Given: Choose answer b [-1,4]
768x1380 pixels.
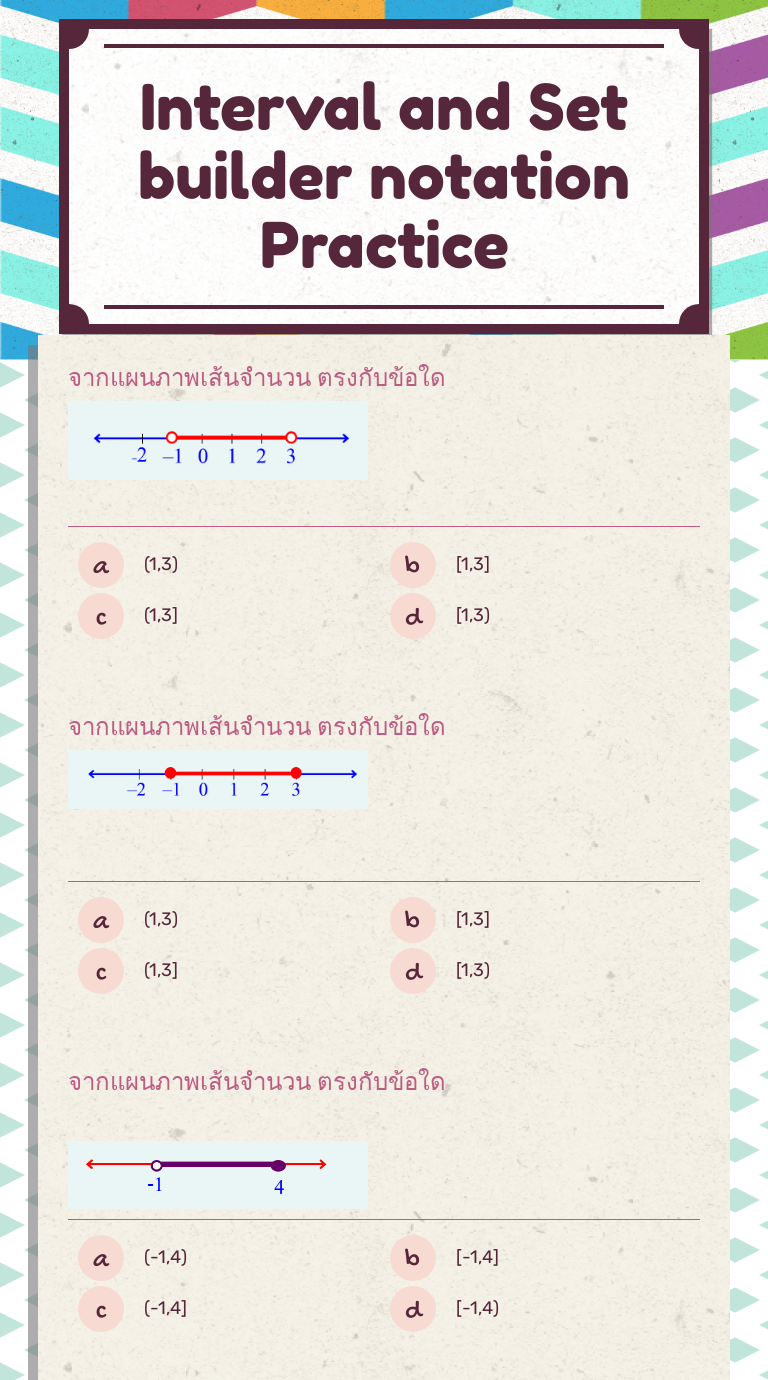Looking at the screenshot, I should pos(413,1259).
